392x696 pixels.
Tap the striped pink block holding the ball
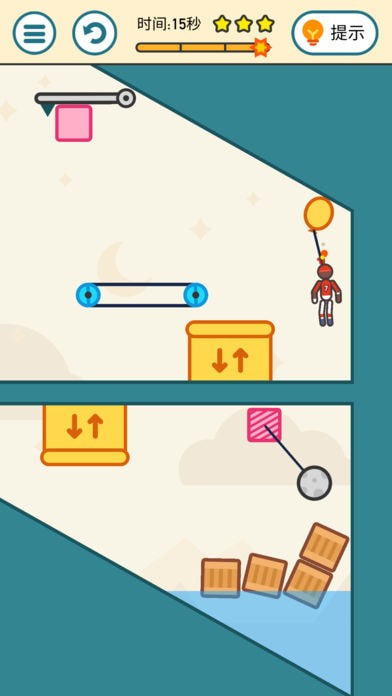(264, 425)
